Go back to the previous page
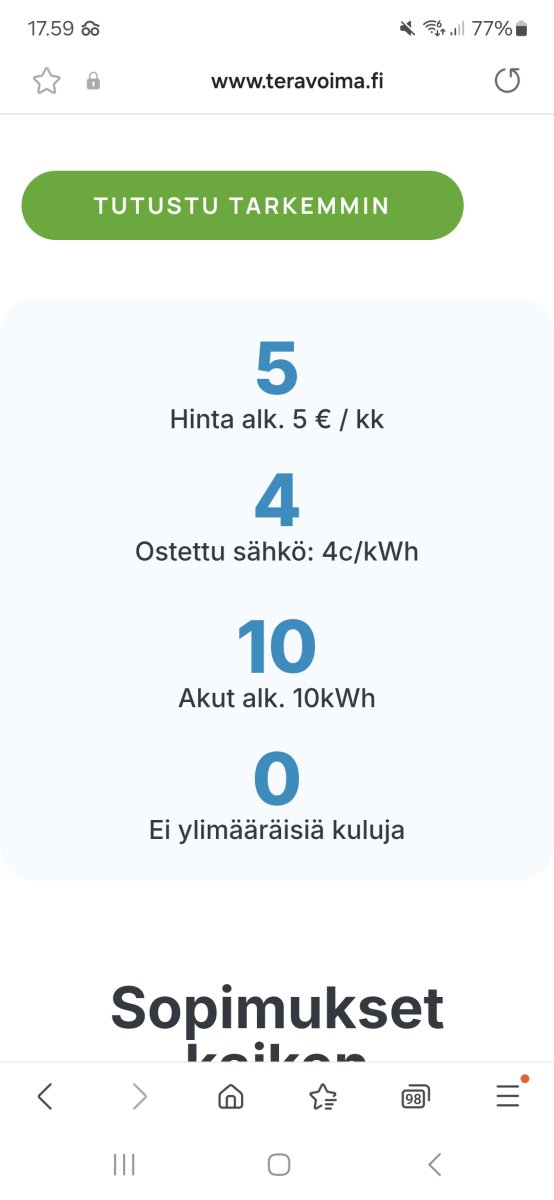 tap(45, 1097)
